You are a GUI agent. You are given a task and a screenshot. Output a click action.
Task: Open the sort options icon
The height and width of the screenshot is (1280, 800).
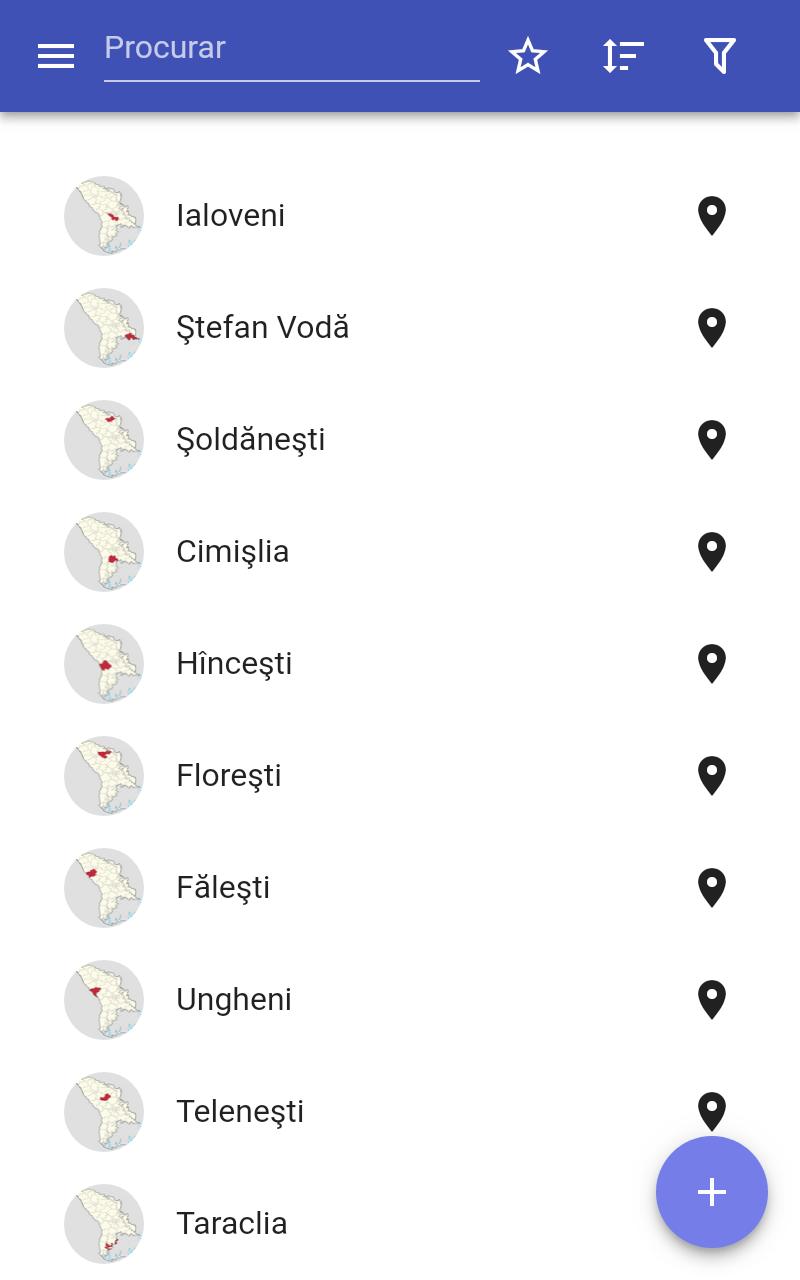point(623,56)
